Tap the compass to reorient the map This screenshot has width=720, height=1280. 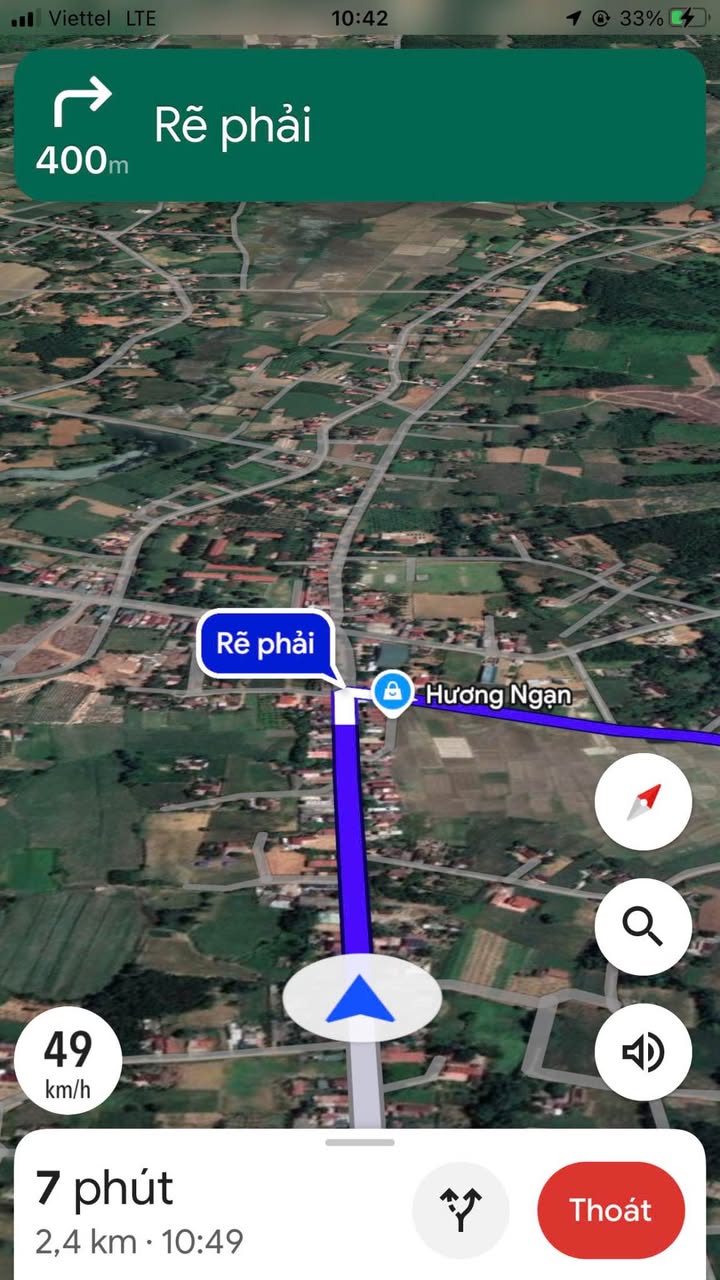(x=643, y=802)
